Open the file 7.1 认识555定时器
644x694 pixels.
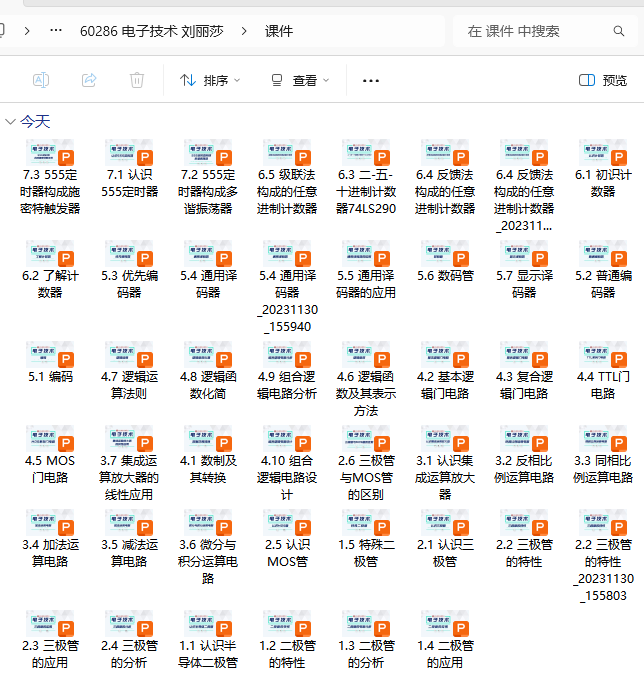coord(130,156)
